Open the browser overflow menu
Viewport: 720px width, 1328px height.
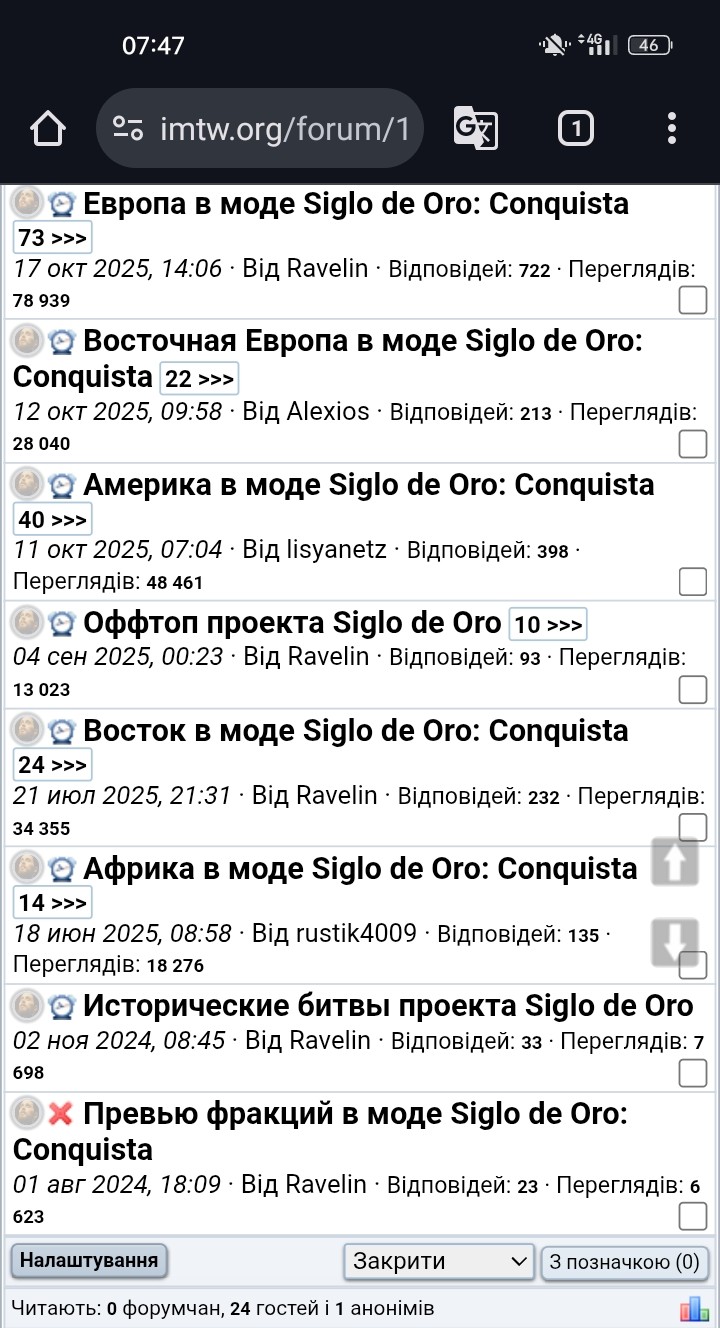click(672, 129)
